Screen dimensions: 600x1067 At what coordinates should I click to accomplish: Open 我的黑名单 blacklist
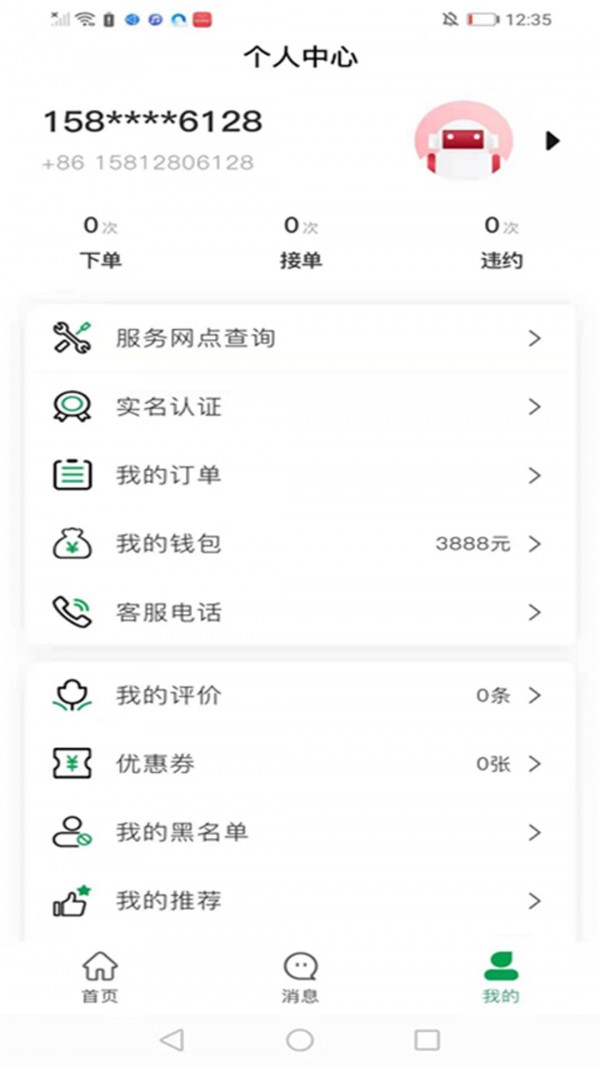pos(300,832)
